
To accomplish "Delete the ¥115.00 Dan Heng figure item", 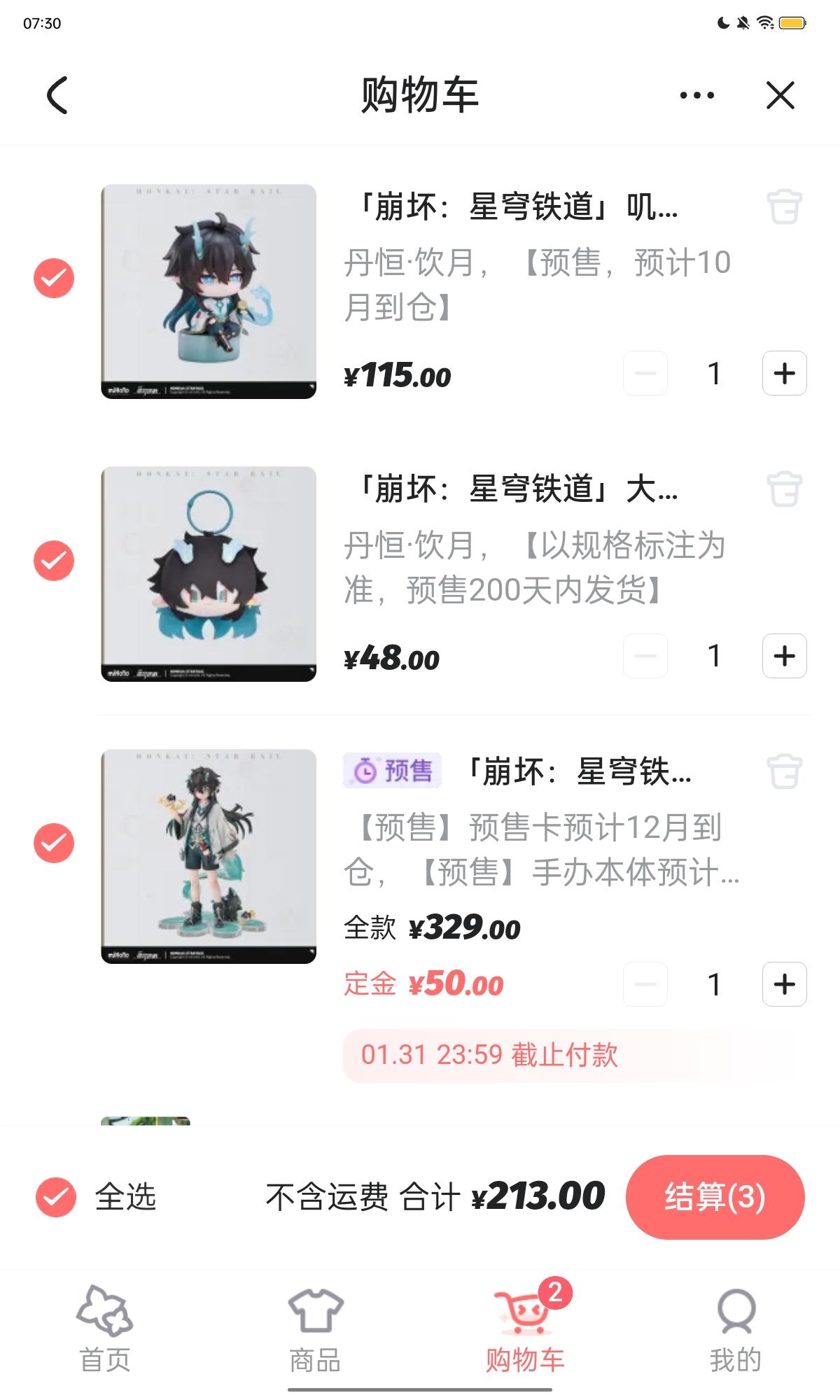I will [784, 207].
